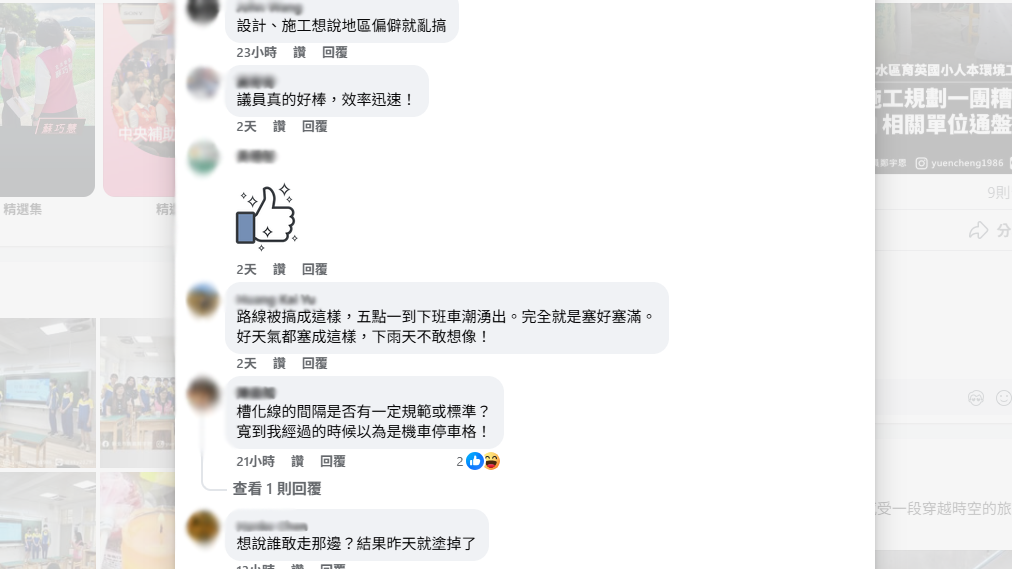Screen dimensions: 1012x569
Task: Reply to the comment '議員真的好棒，效率迅速！'
Action: [315, 126]
